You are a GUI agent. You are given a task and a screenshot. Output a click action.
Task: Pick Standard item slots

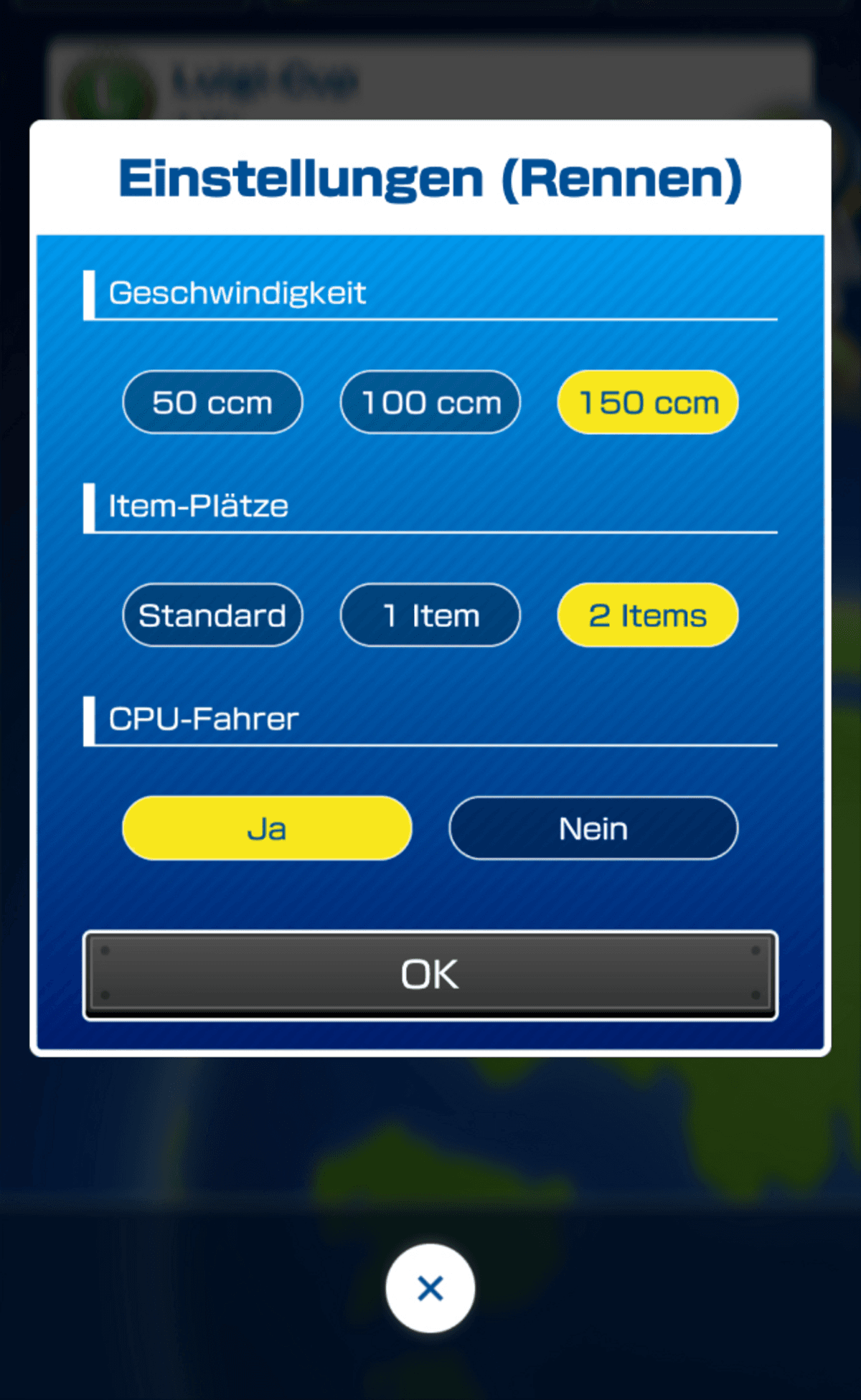(212, 615)
